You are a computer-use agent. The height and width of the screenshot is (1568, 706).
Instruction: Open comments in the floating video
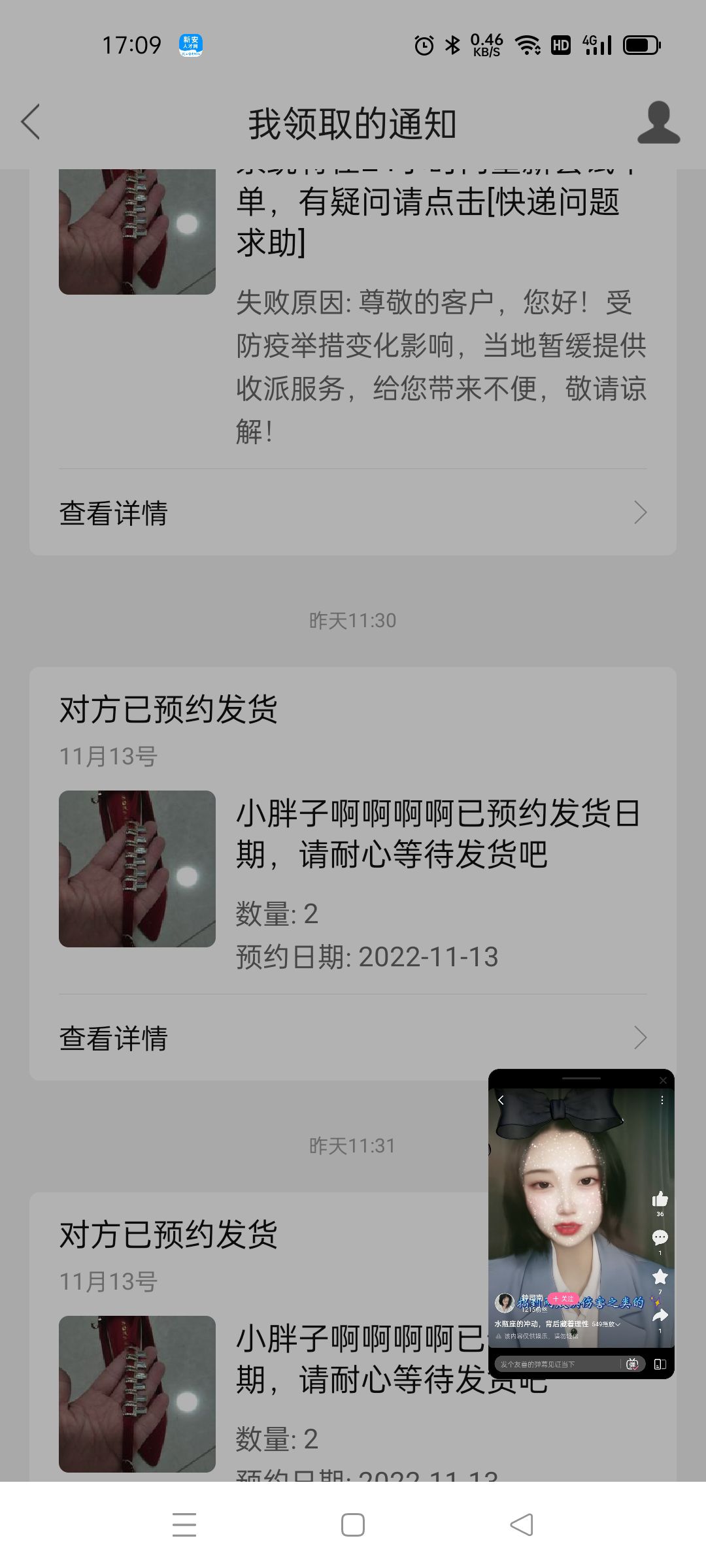click(660, 1237)
